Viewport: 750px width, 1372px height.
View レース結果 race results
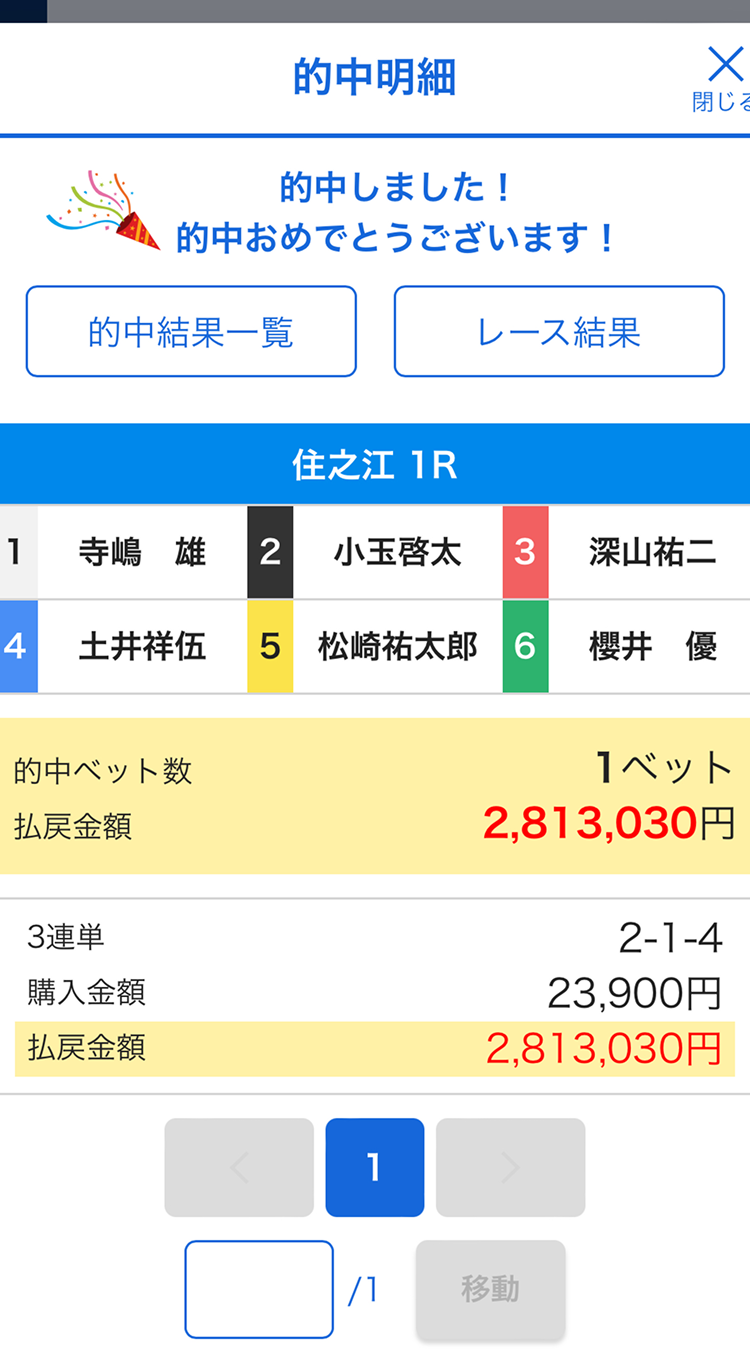(559, 332)
